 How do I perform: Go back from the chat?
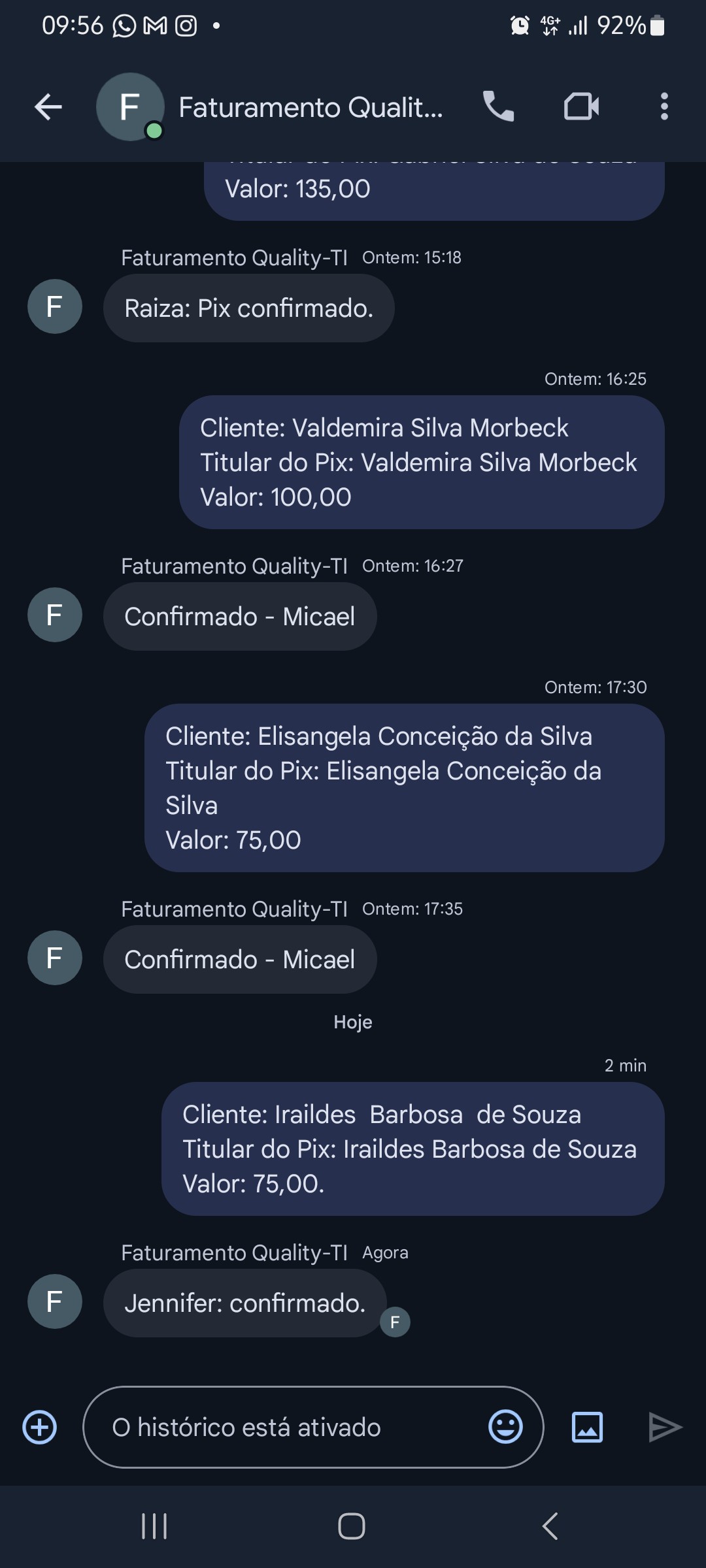pos(48,107)
